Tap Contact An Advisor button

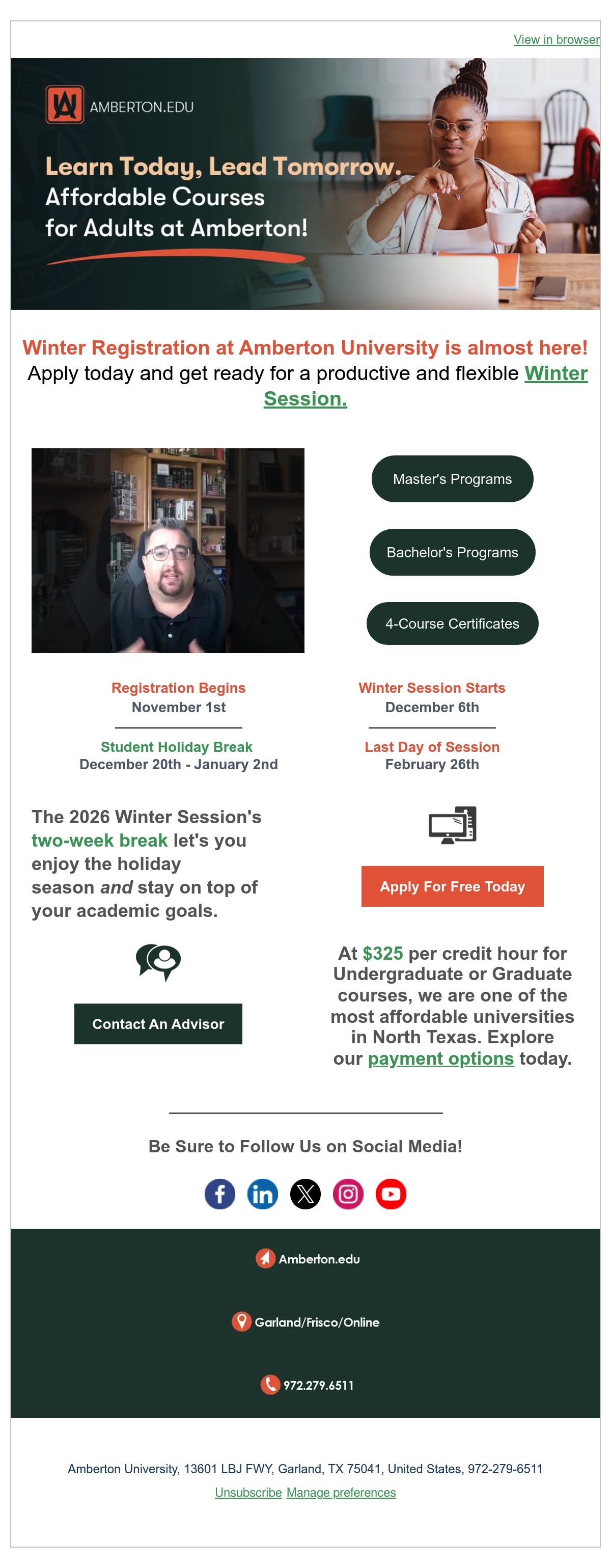[x=158, y=1023]
